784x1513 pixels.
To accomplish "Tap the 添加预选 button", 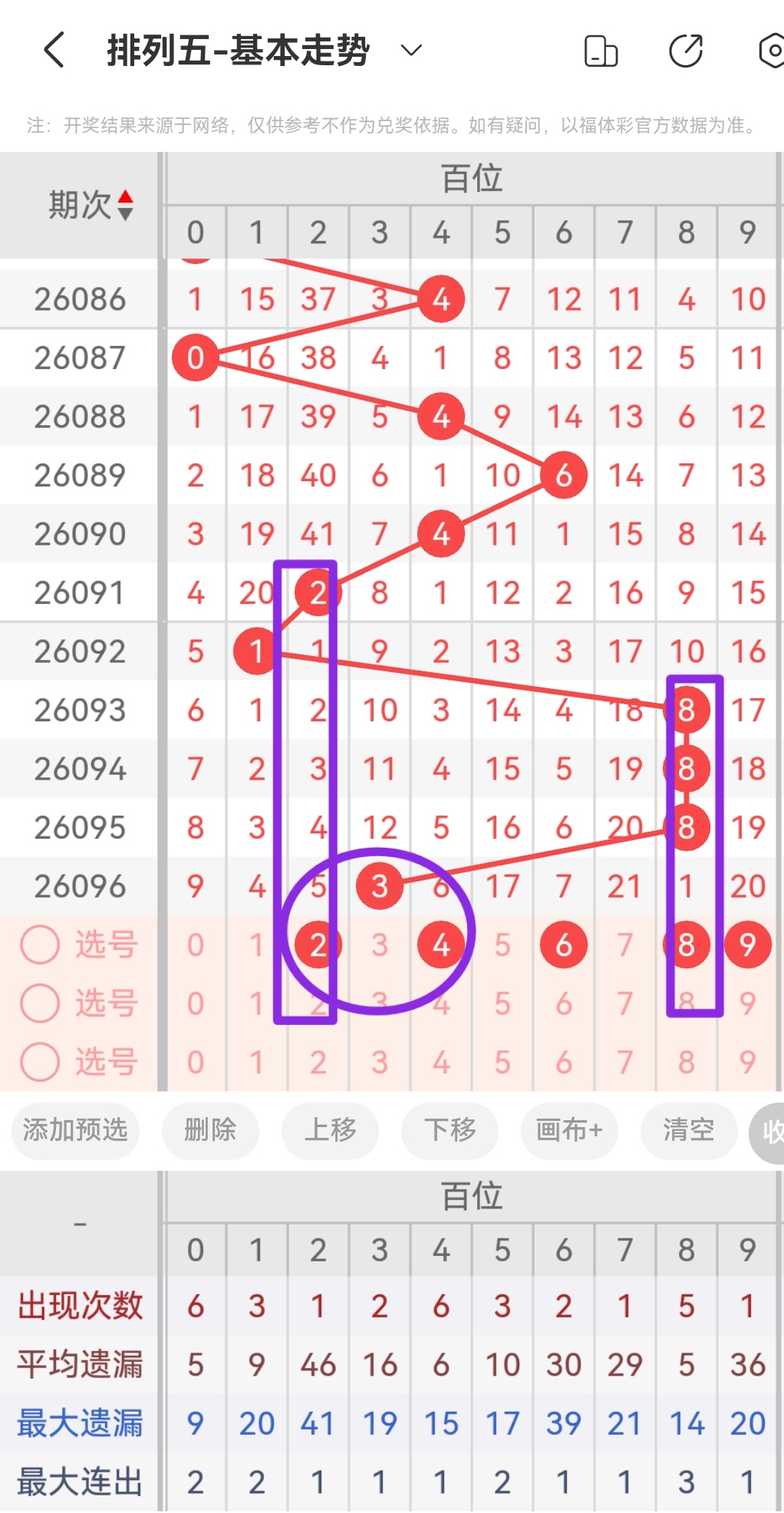I will coord(74,1131).
